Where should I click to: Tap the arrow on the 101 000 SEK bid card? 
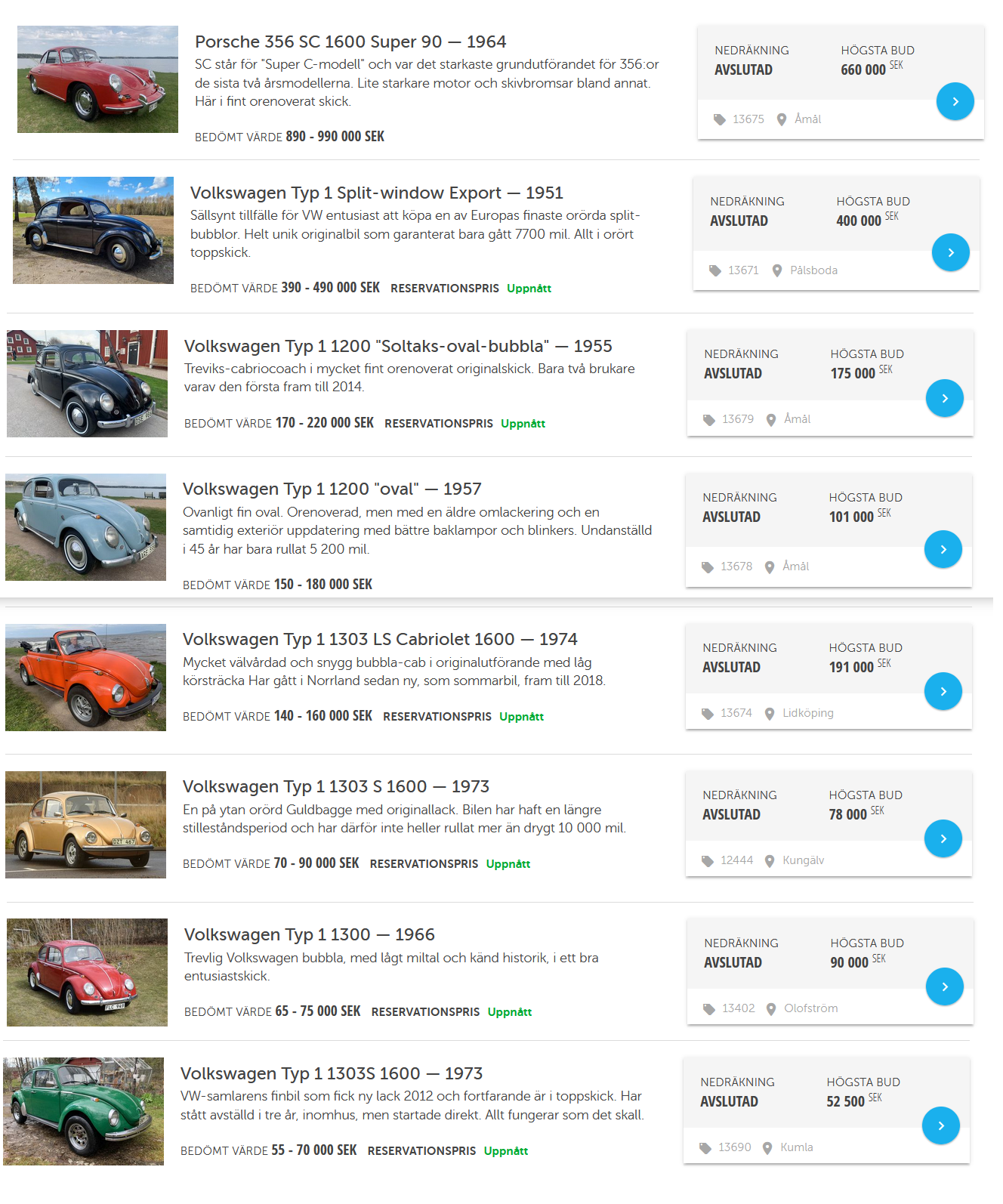coord(943,549)
